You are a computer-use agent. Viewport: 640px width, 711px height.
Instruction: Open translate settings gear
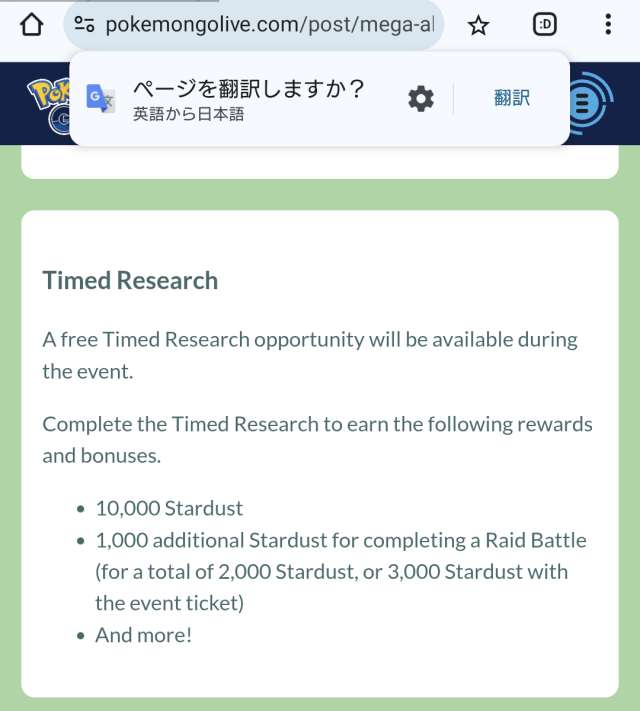point(421,98)
